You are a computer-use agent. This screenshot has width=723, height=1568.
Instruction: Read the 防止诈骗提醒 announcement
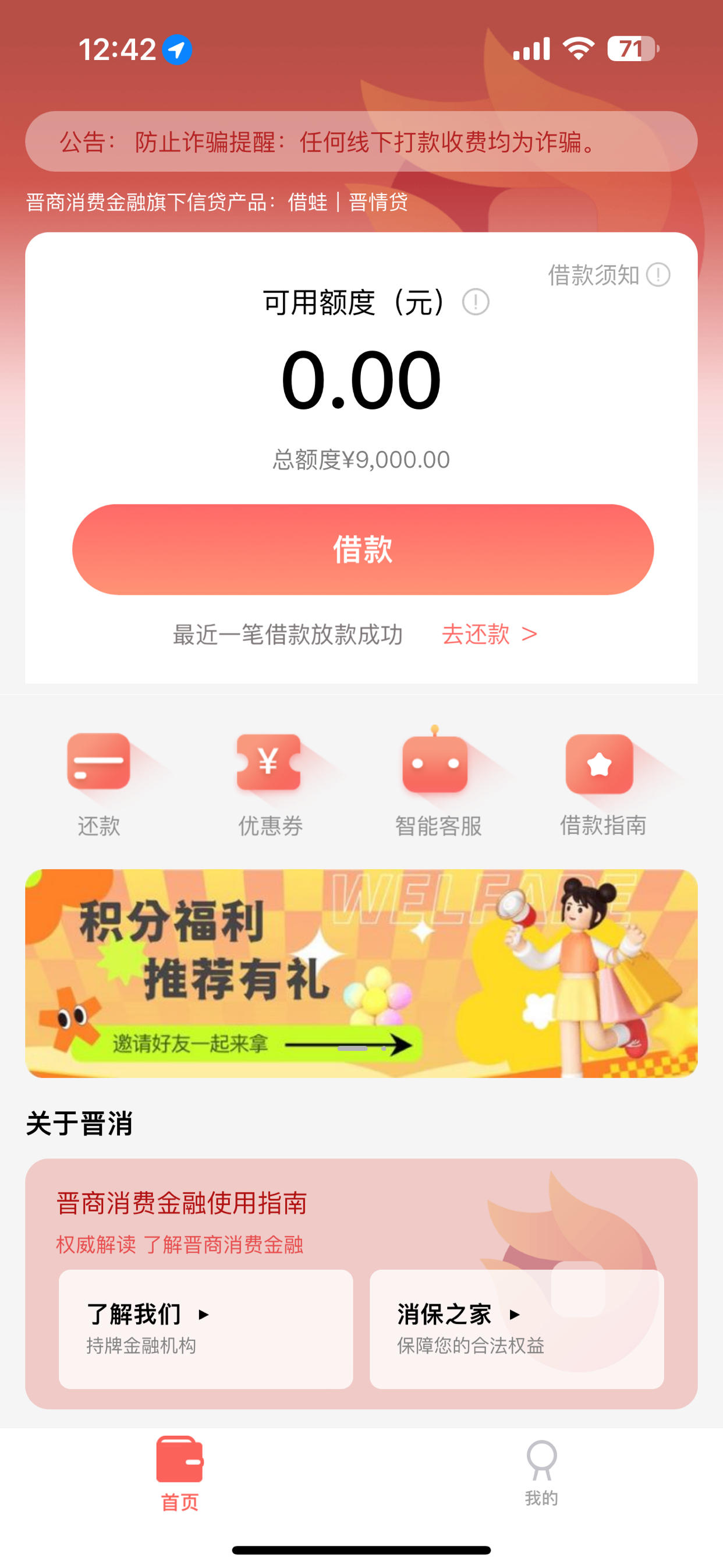361,142
